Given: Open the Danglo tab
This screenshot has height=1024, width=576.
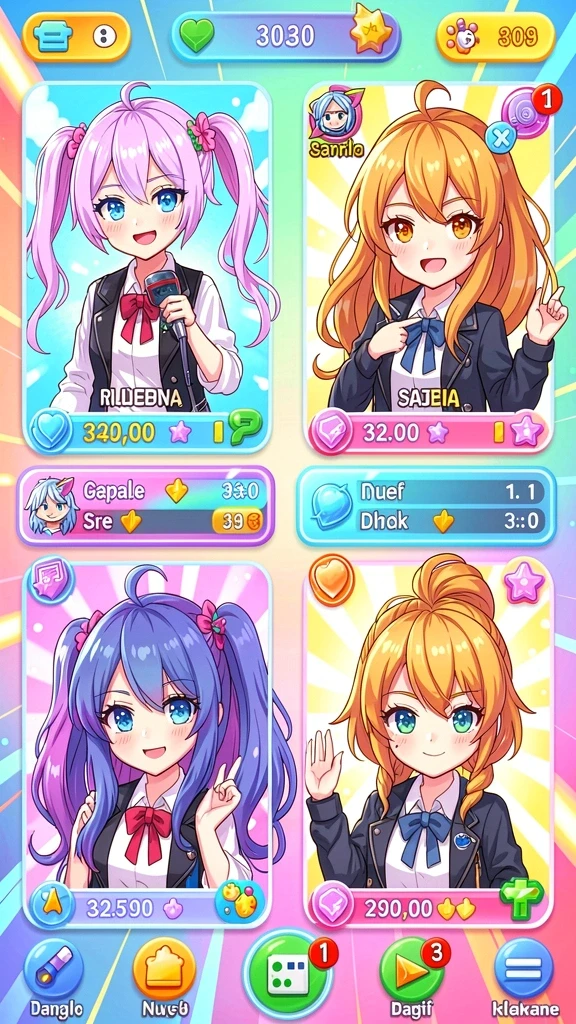Looking at the screenshot, I should [x=54, y=978].
